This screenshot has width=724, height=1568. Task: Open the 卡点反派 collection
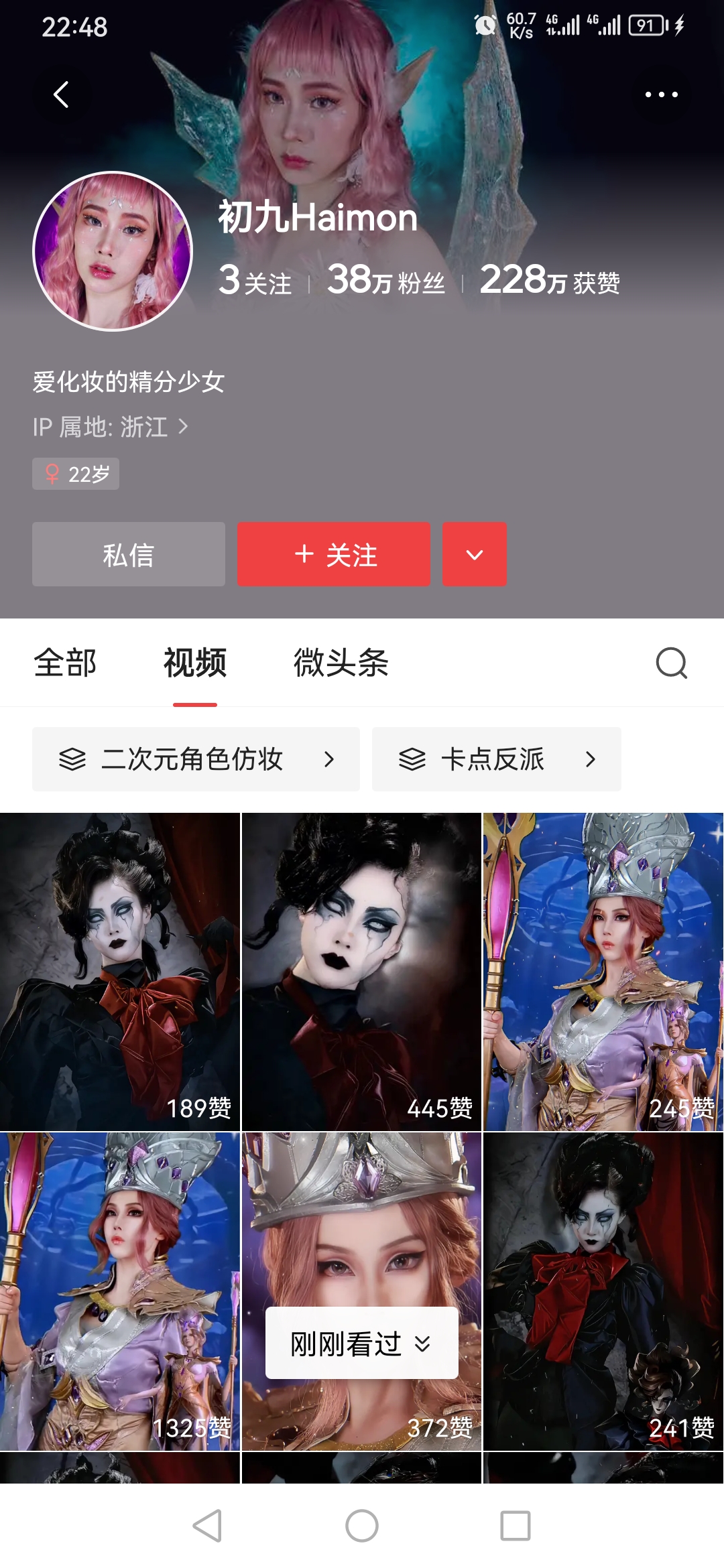(x=496, y=759)
